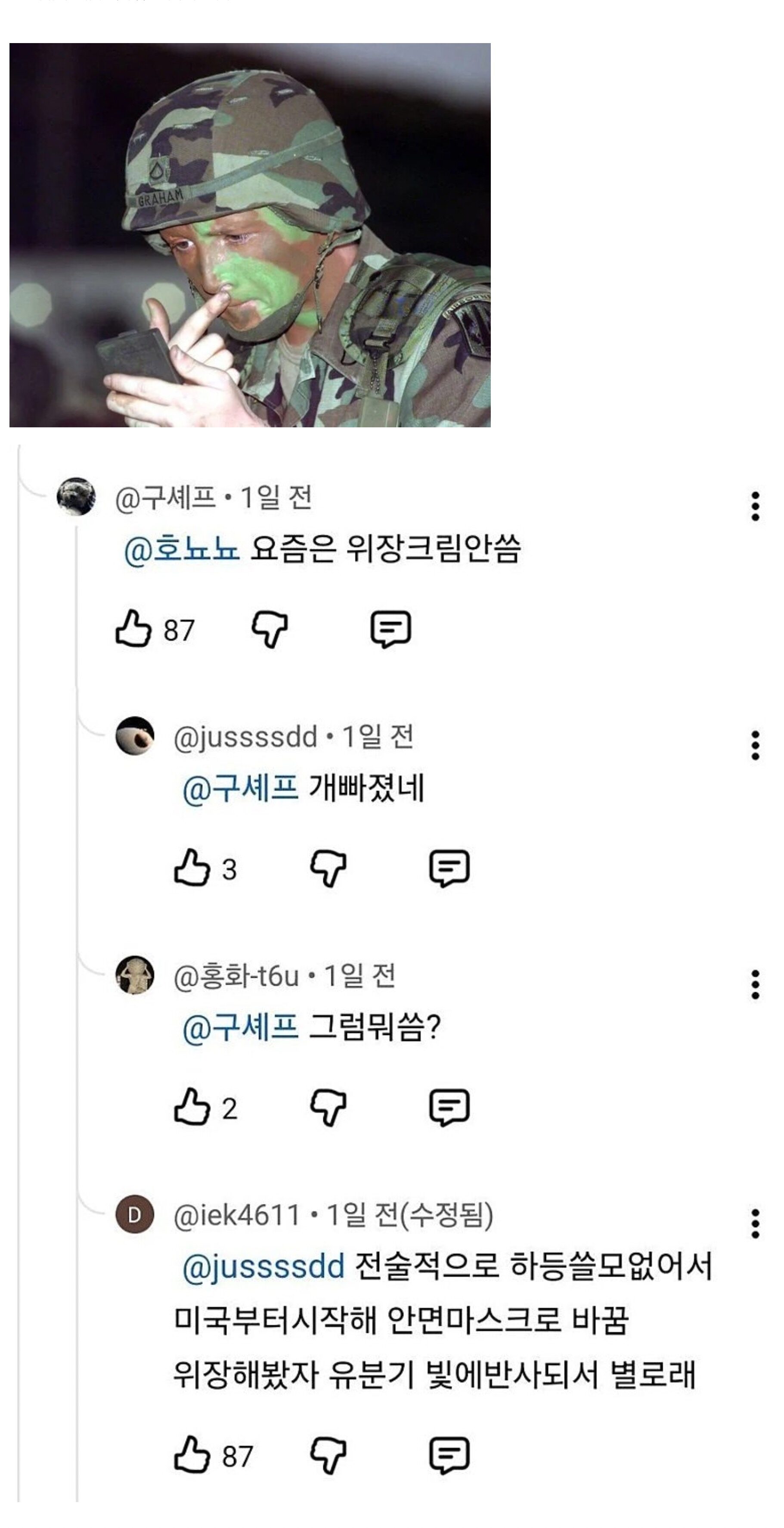Open @jussssdd mention in @iek4611's comment
The height and width of the screenshot is (1528, 784).
(263, 1267)
